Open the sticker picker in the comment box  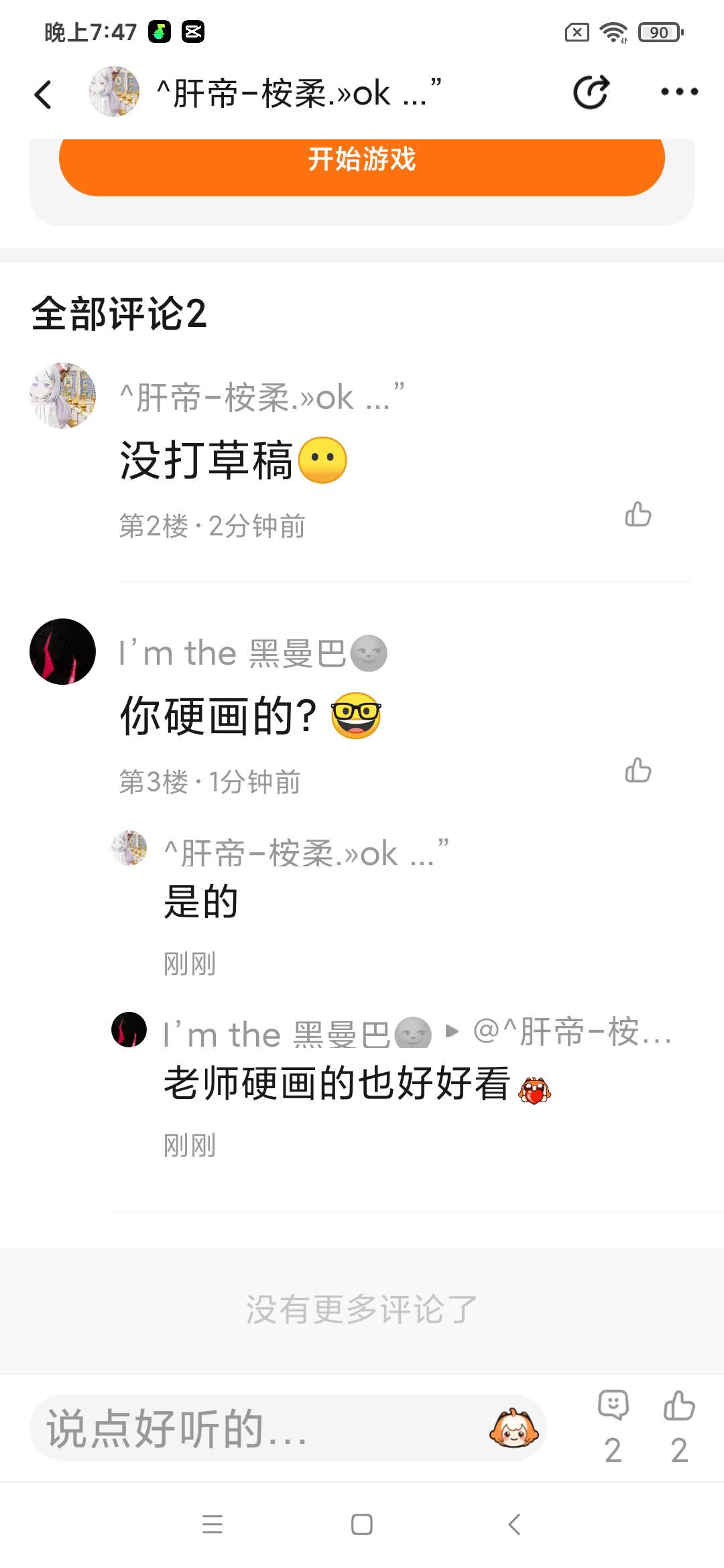pyautogui.click(x=514, y=1428)
